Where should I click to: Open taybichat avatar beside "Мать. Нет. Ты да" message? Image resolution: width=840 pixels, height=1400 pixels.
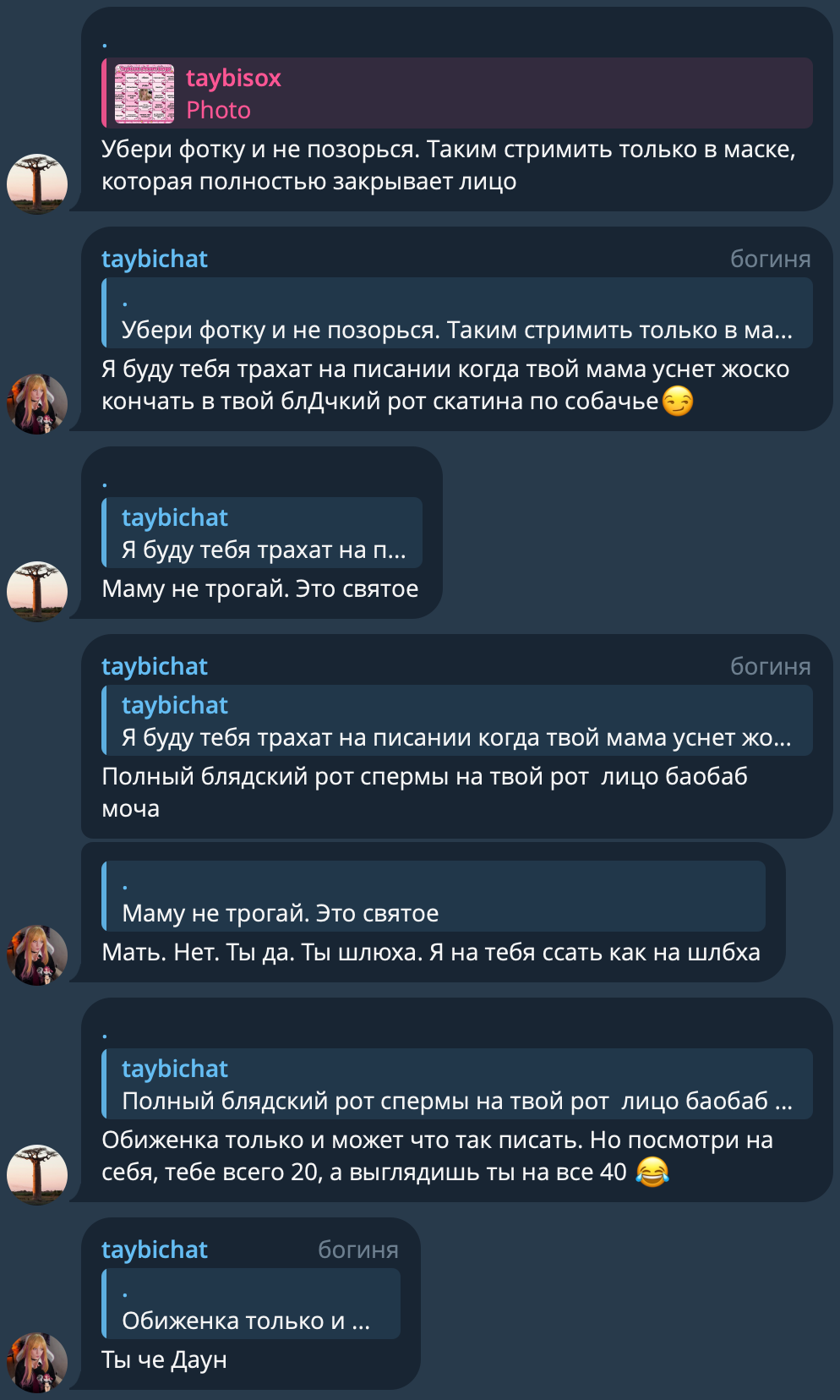[x=37, y=954]
